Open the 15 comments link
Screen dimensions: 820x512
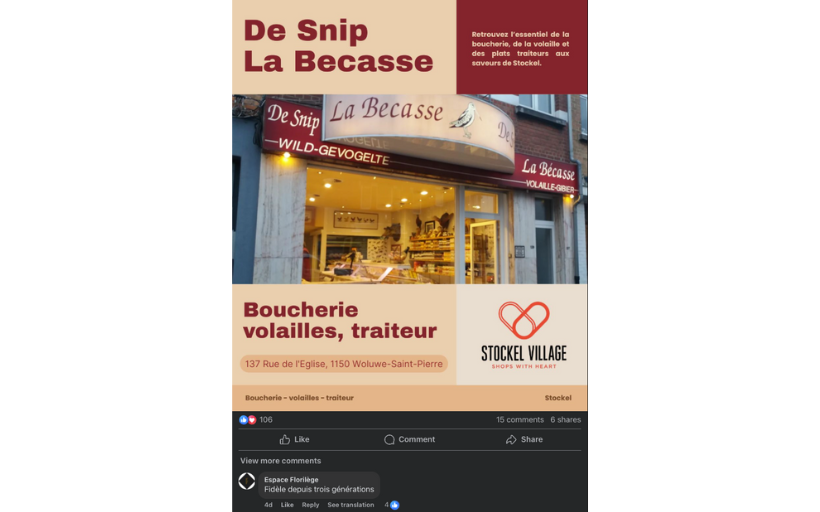click(520, 420)
